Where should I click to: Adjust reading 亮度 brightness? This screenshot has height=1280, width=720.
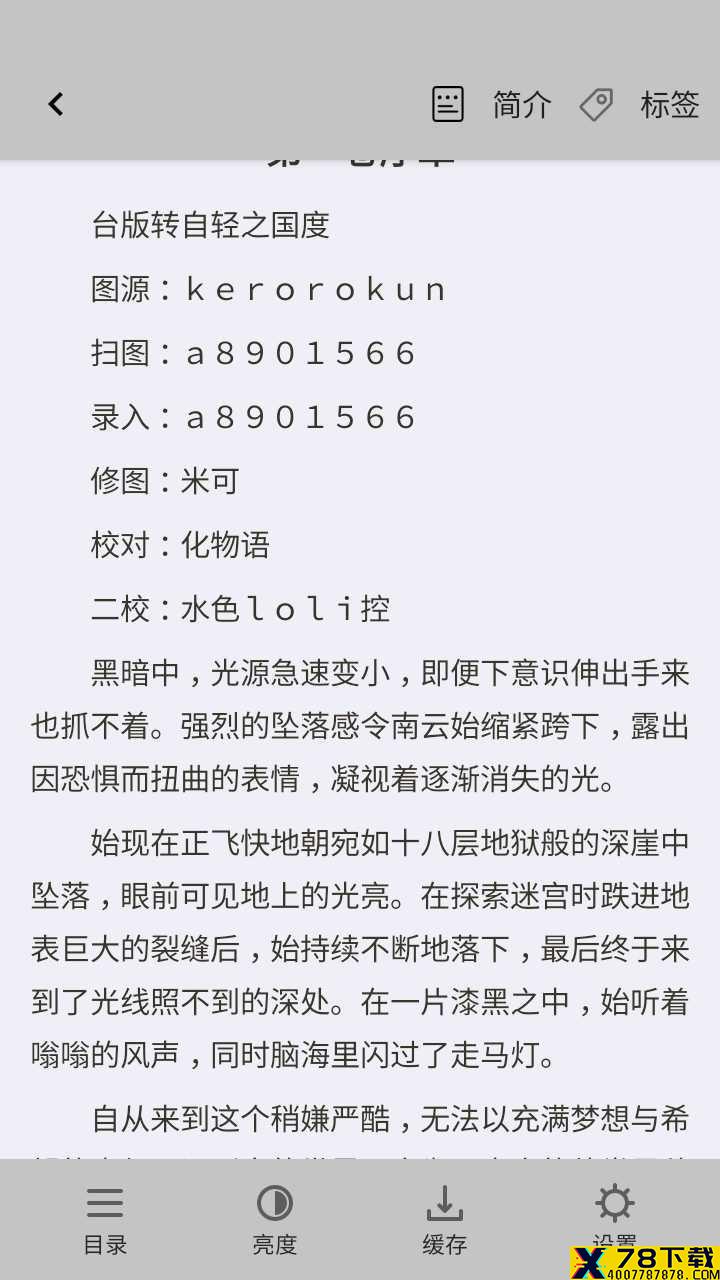(x=275, y=1220)
